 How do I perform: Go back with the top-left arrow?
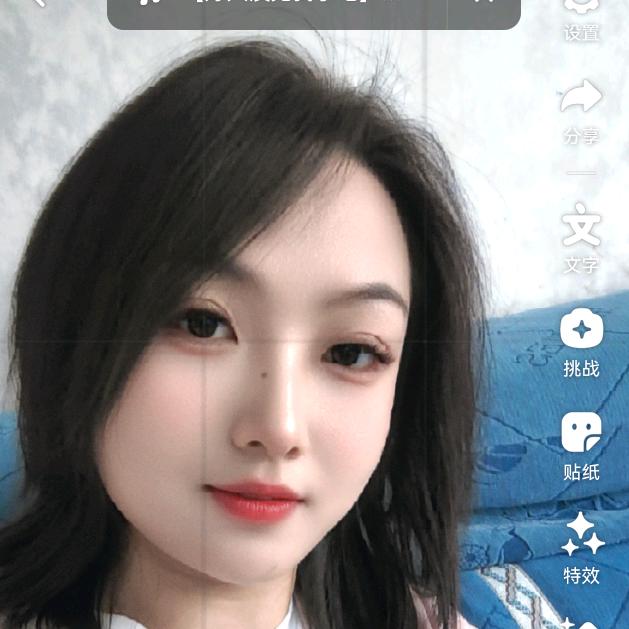tap(38, 3)
